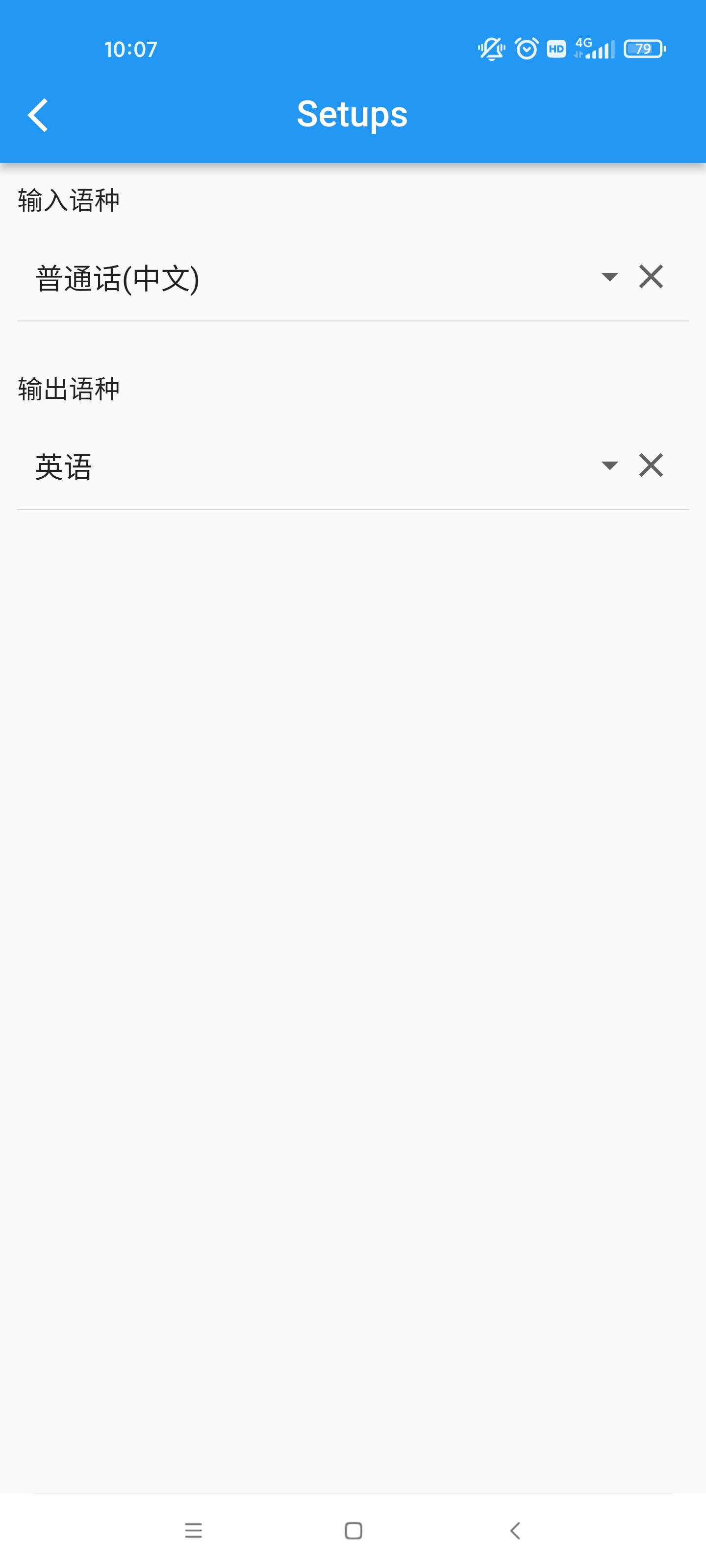Tap the system home button
706x1568 pixels.
click(x=353, y=1530)
